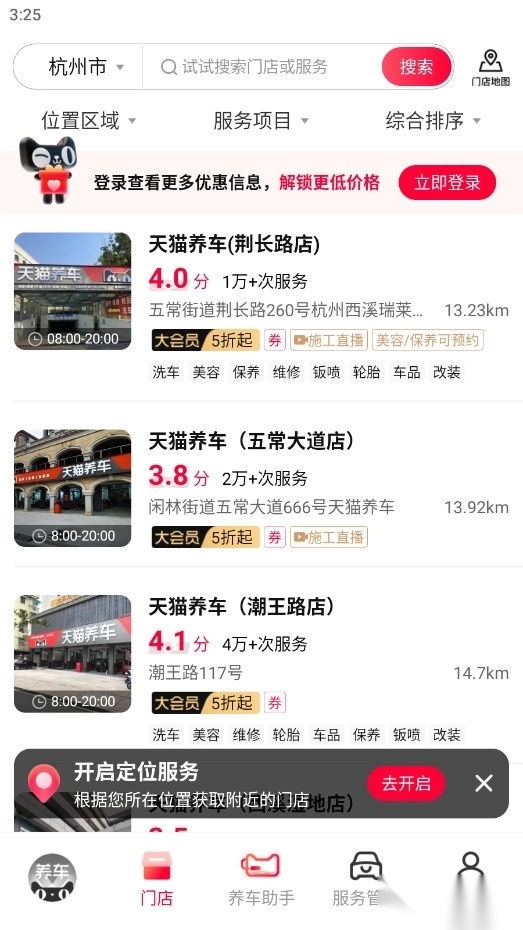Viewport: 523px width, 930px height.
Task: Switch to the 养车助手 tab
Action: (x=261, y=878)
